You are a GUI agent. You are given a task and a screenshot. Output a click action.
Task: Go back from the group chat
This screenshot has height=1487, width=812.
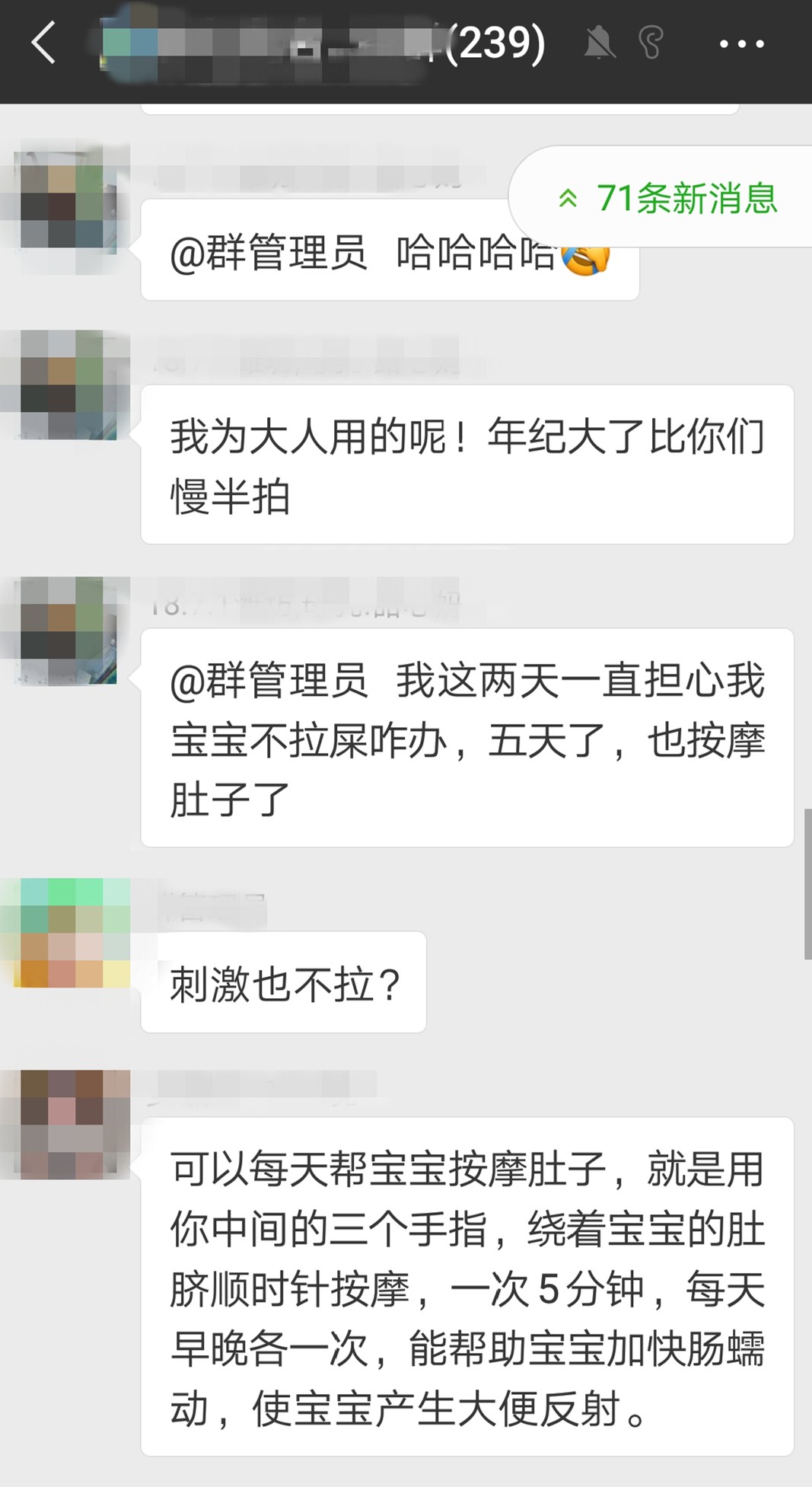(x=44, y=43)
